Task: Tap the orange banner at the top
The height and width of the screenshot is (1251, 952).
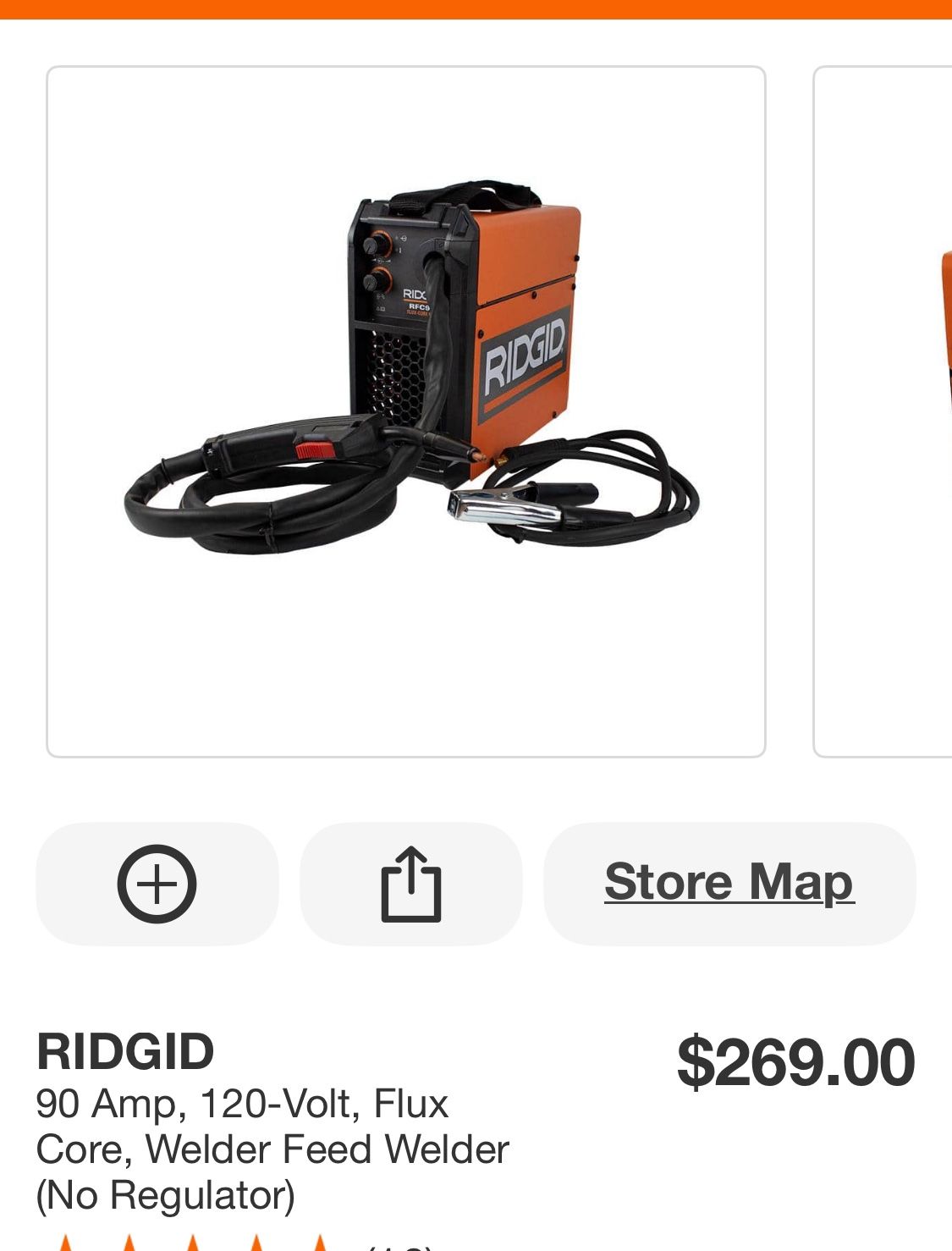Action: coord(476,8)
